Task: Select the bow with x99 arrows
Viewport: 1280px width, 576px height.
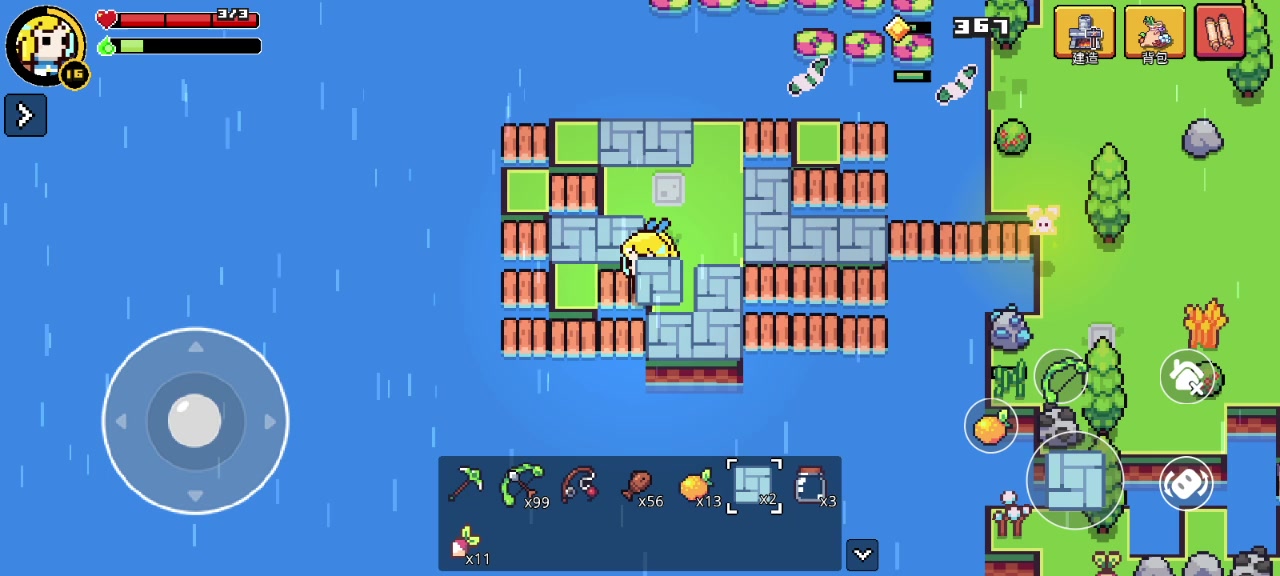Action: [x=522, y=485]
